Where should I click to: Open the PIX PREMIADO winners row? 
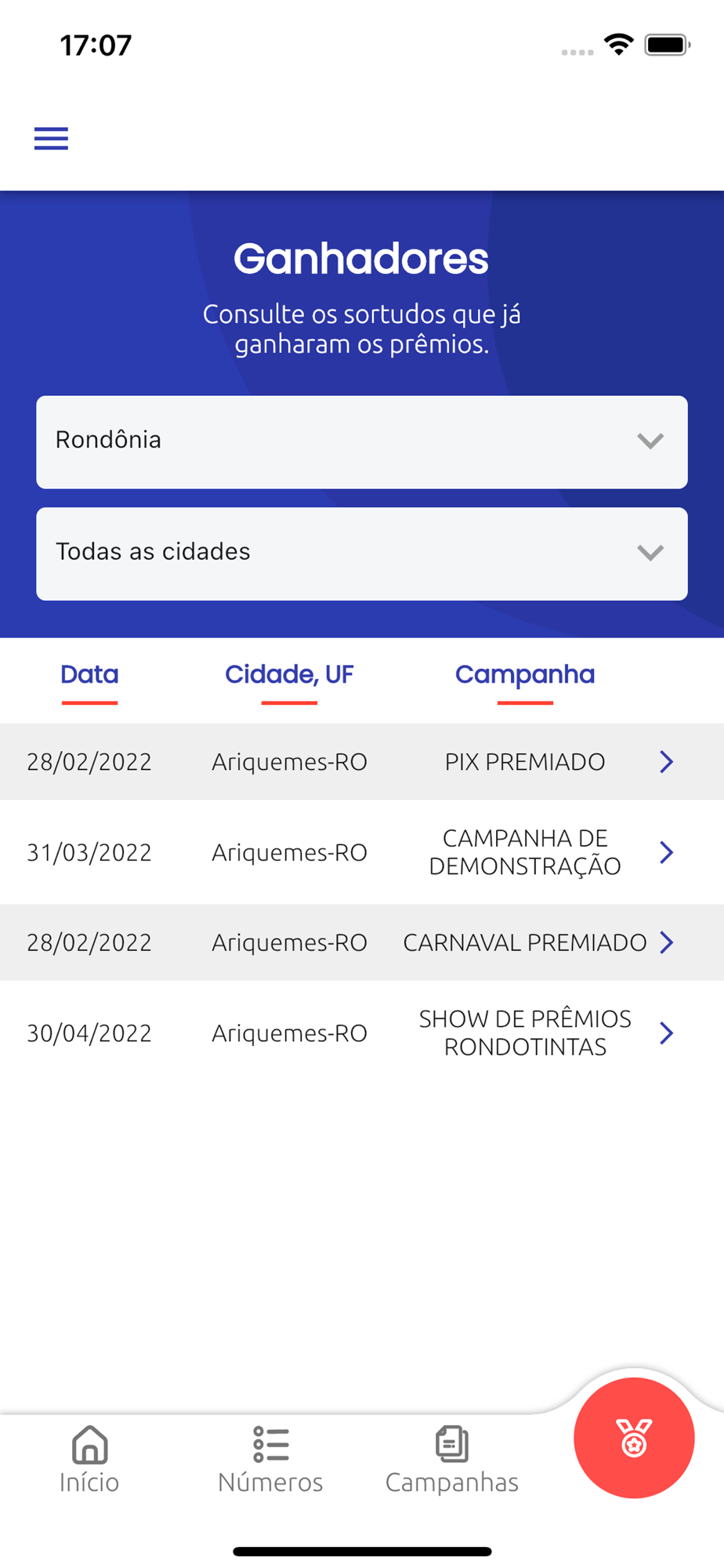point(362,761)
